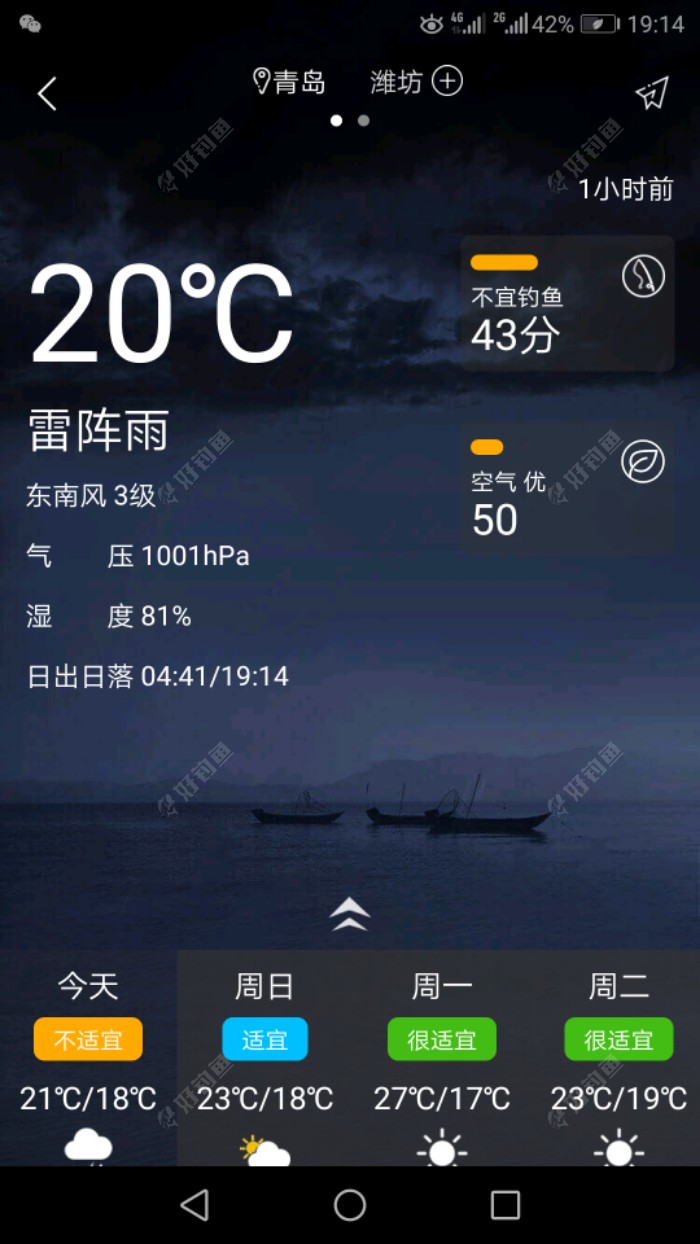
Task: Open 周一 forecast of 27℃/17℃
Action: pos(442,1058)
